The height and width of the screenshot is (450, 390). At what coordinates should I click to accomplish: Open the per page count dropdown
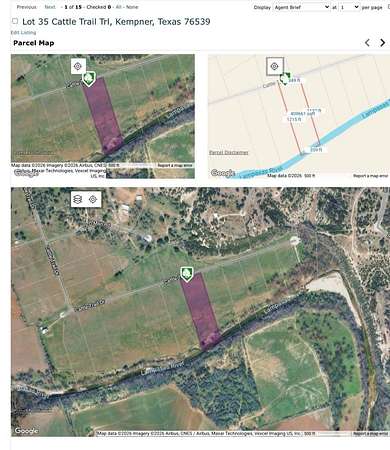(349, 7)
